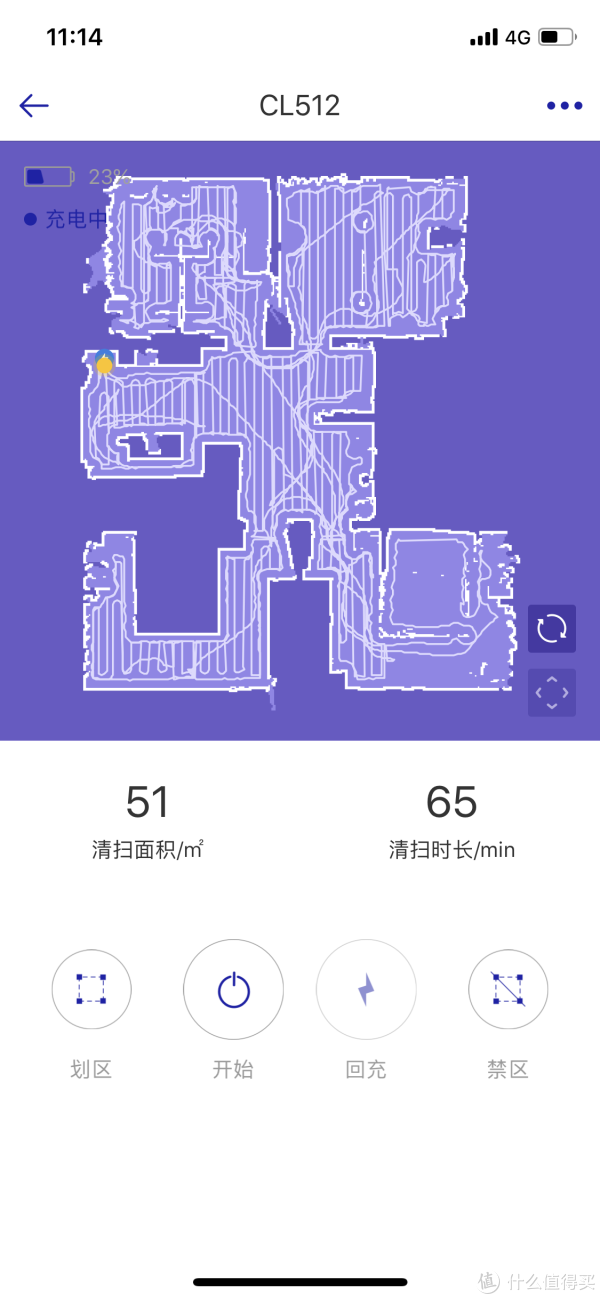
Task: Set a 禁区 no-go zone
Action: (508, 990)
